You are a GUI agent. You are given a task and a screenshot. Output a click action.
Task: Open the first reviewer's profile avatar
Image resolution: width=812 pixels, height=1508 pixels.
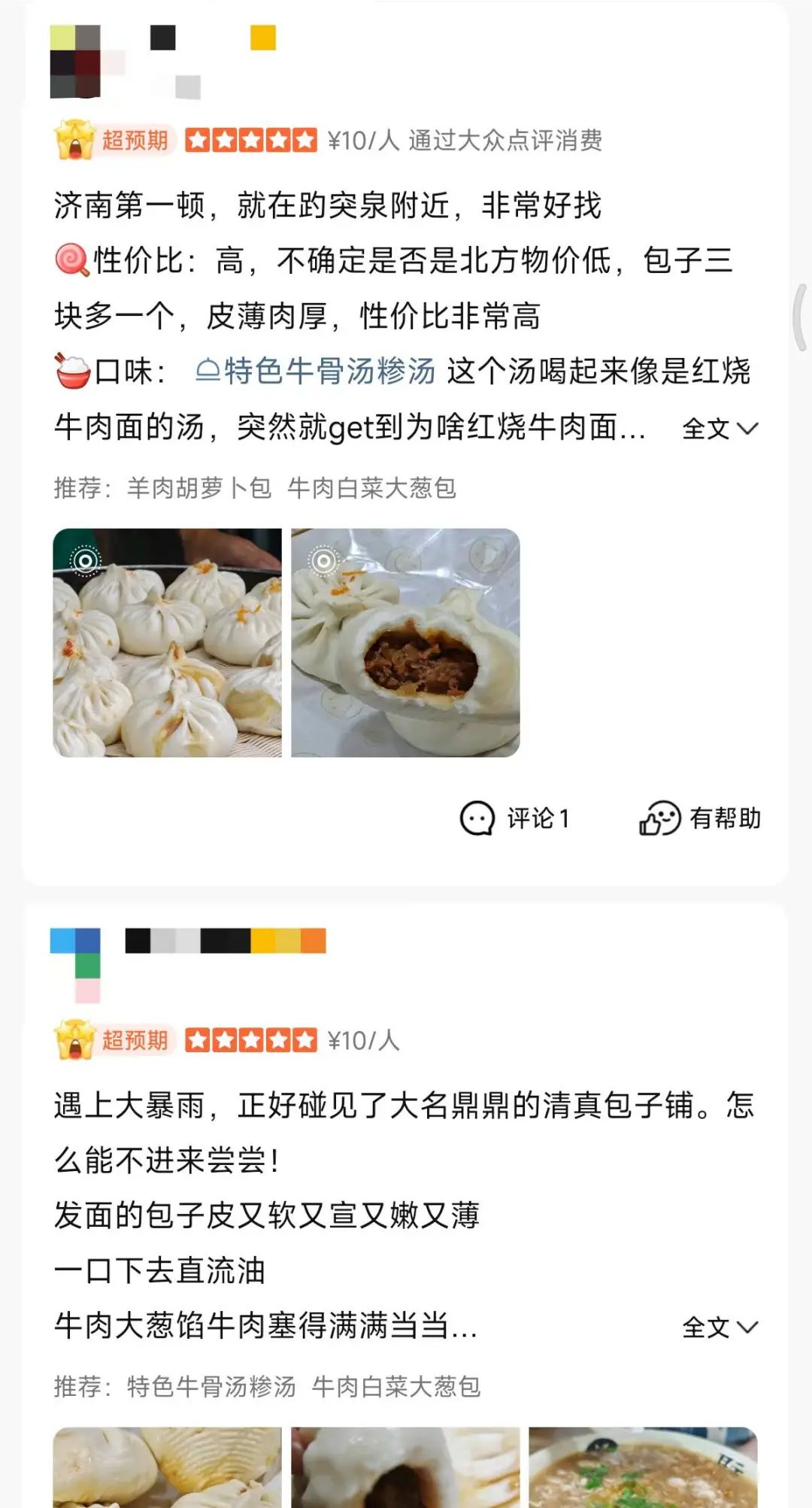pos(75,62)
